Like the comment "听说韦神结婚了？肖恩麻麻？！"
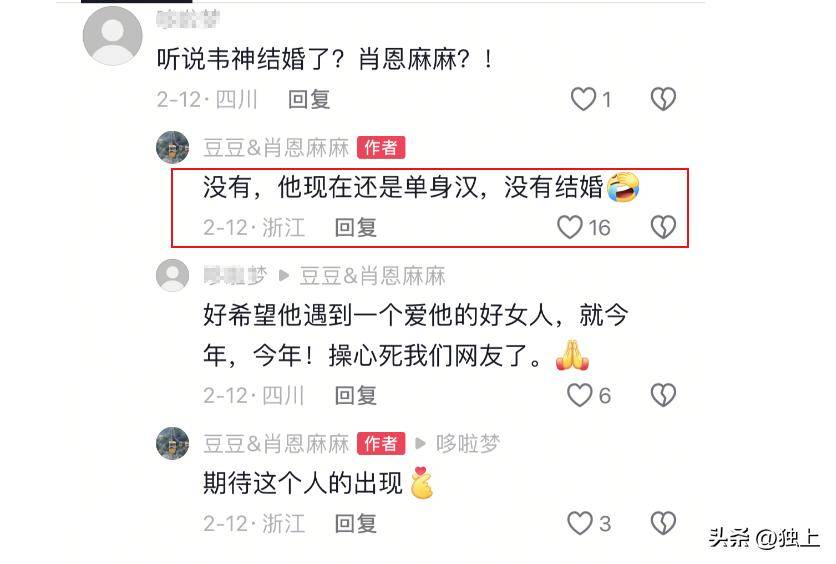The width and height of the screenshot is (836, 564). pyautogui.click(x=582, y=99)
